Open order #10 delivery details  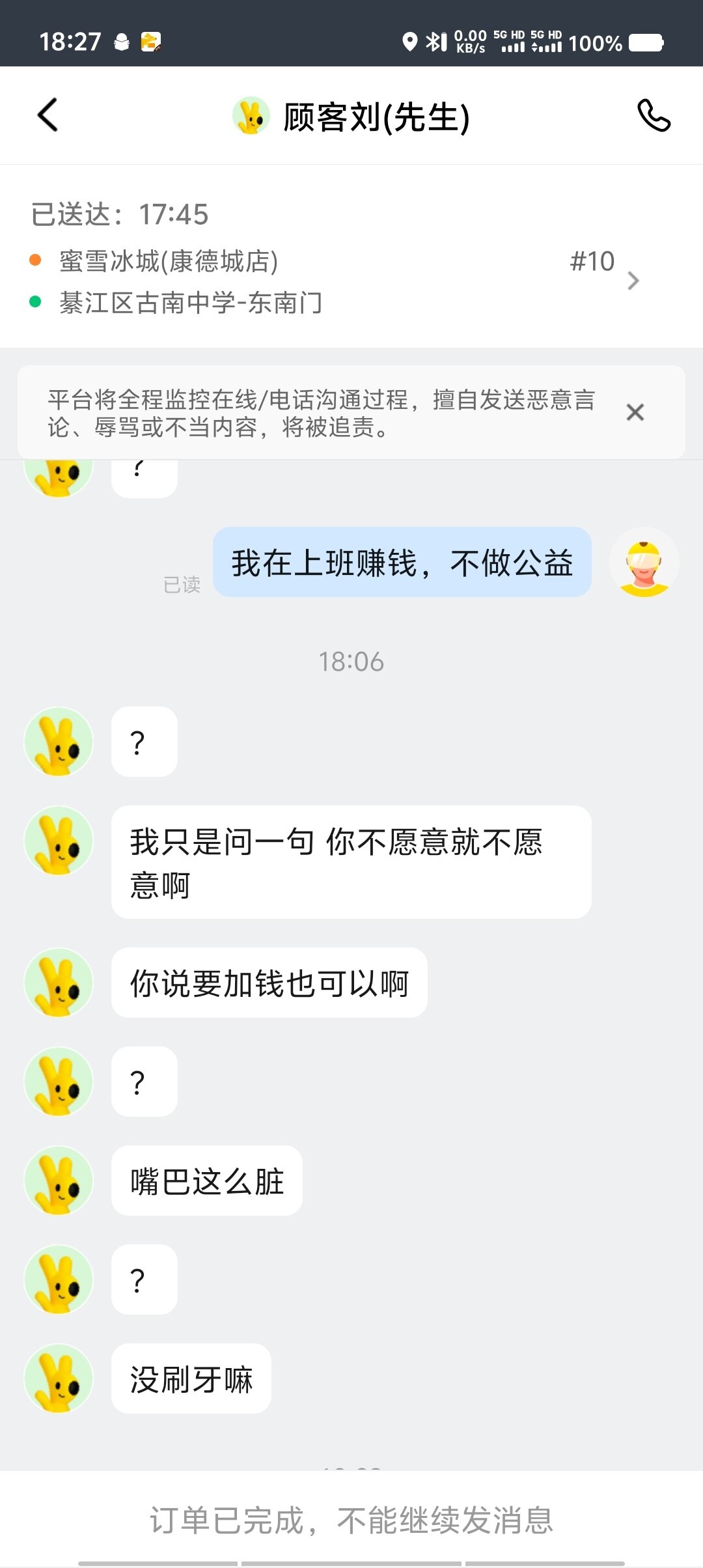pos(632,281)
